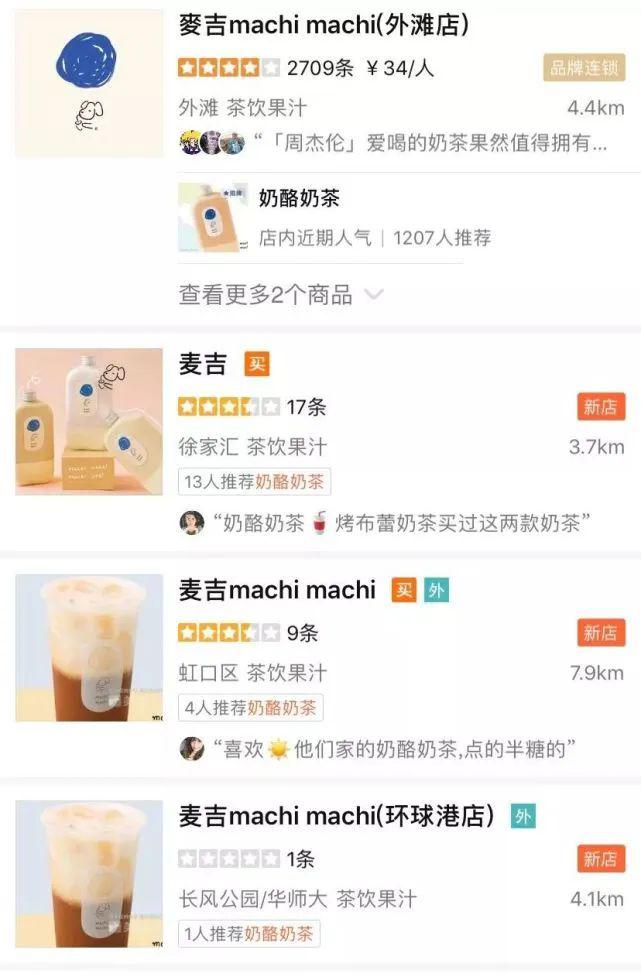Open 麥吉machi machi(外滩店) listing
The image size is (641, 977).
pyautogui.click(x=323, y=25)
